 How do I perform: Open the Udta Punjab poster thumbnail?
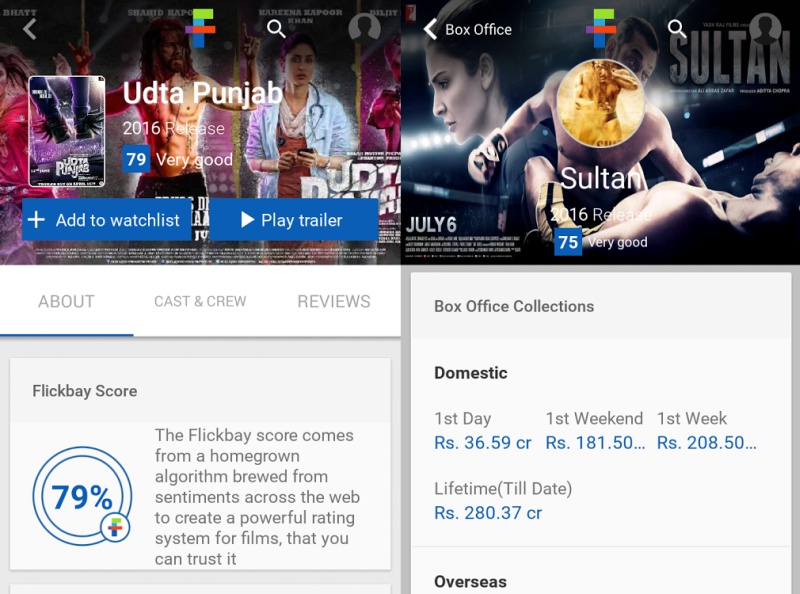(67, 131)
